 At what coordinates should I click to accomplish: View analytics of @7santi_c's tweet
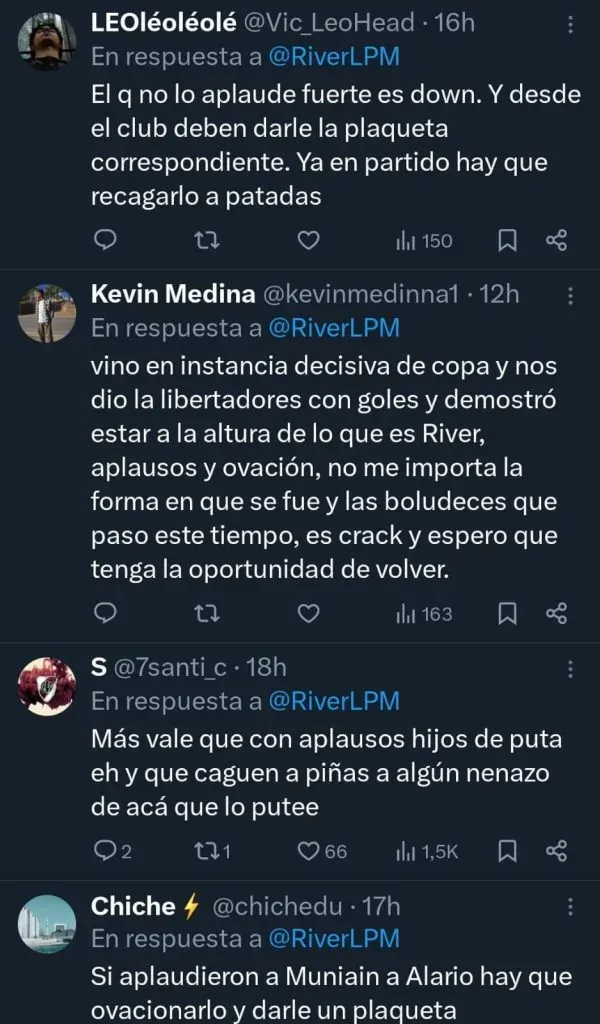[427, 851]
